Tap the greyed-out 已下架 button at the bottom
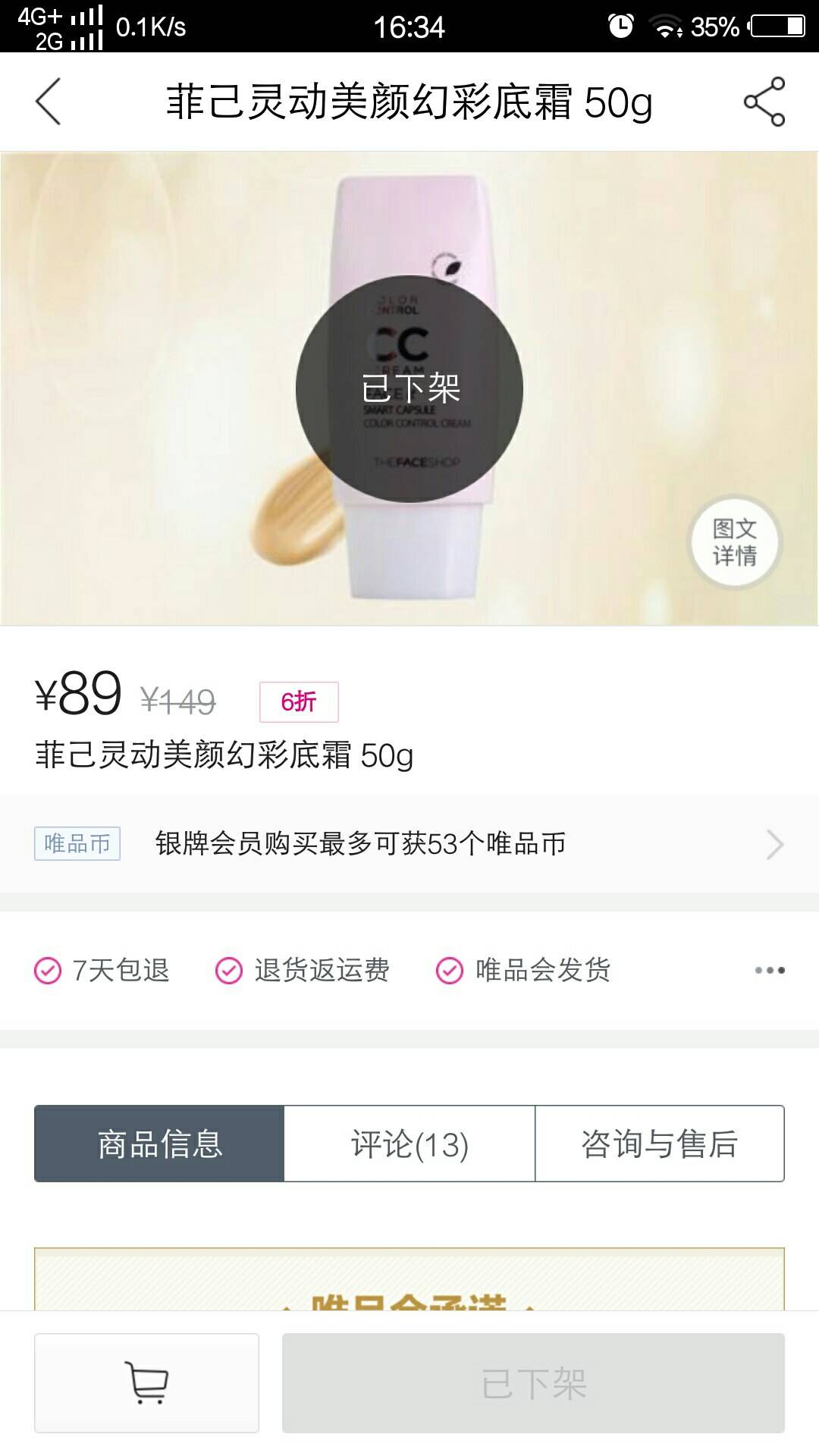Screen dimensions: 819x1456 533,1383
